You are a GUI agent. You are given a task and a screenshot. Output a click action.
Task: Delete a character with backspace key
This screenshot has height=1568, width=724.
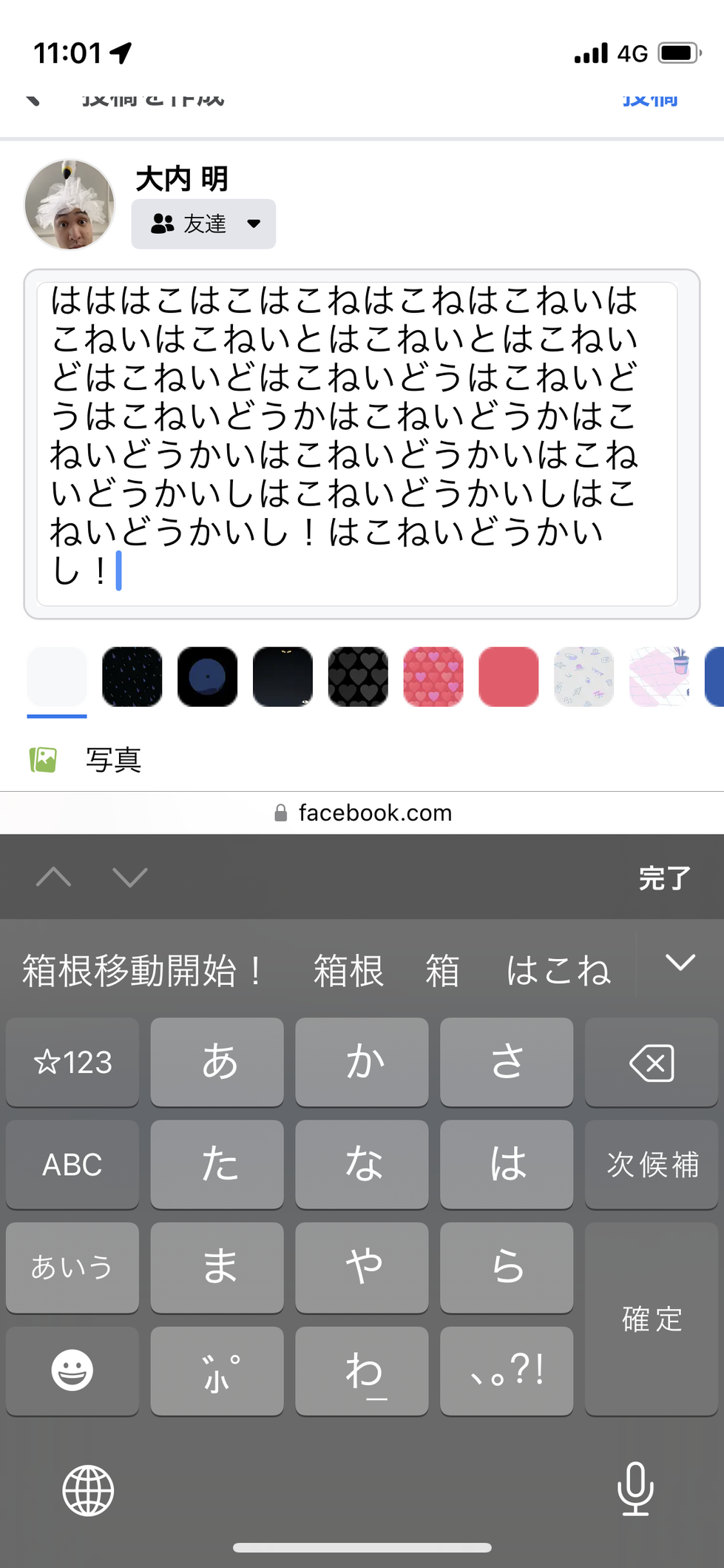coord(651,1063)
